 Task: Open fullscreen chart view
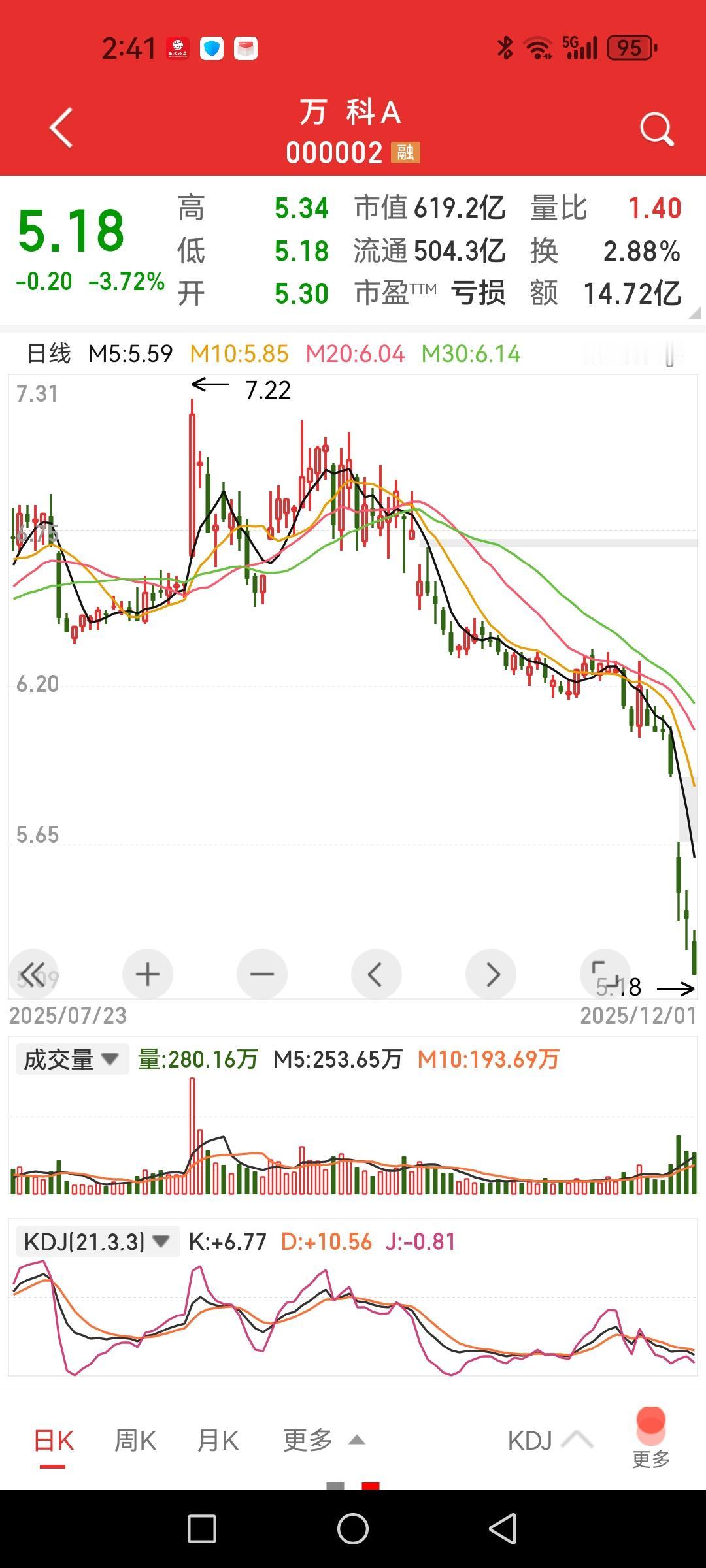point(605,973)
